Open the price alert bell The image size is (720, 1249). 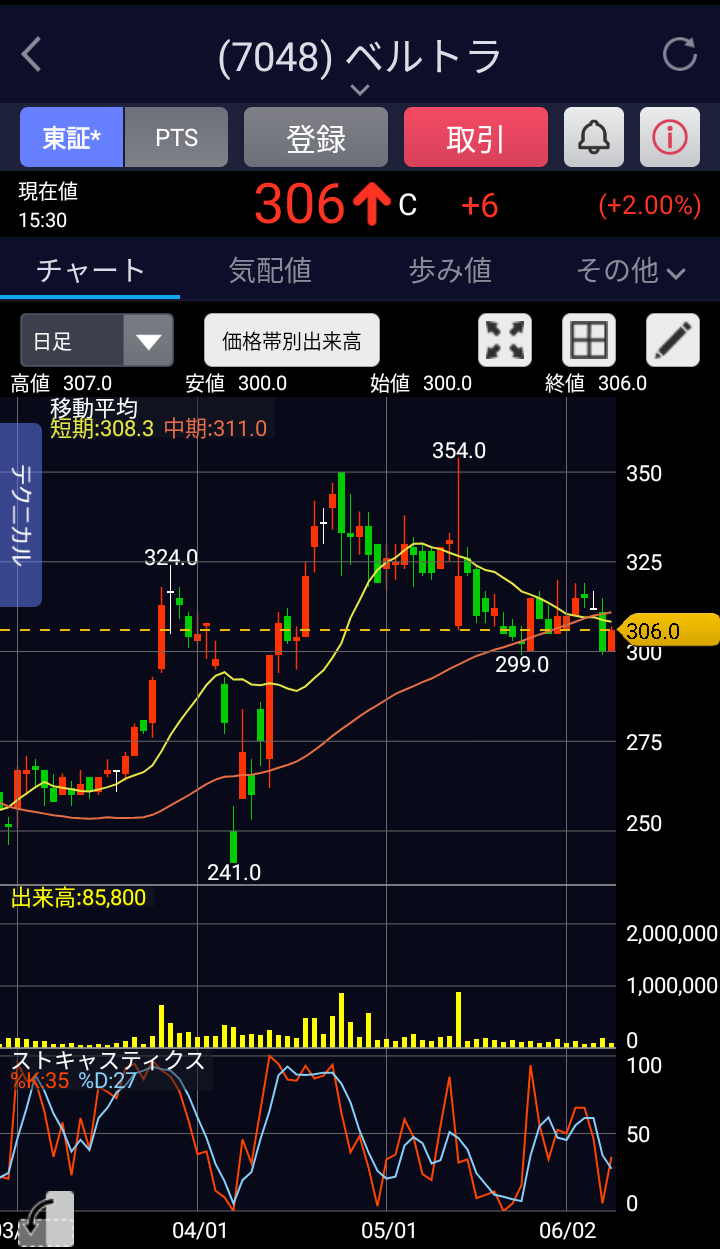pos(594,137)
